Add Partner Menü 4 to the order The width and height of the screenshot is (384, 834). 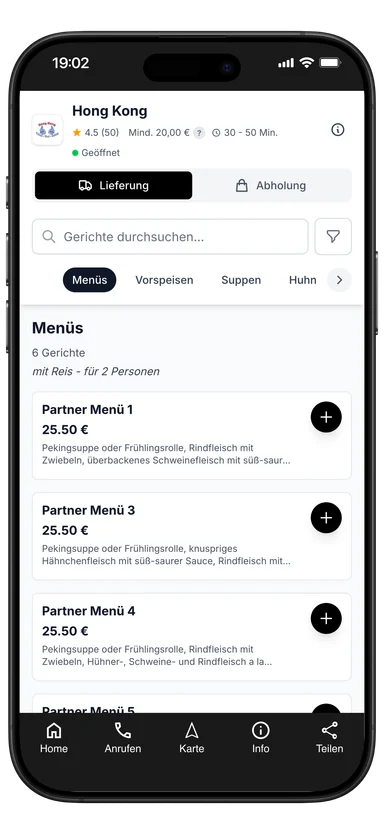[x=326, y=619]
